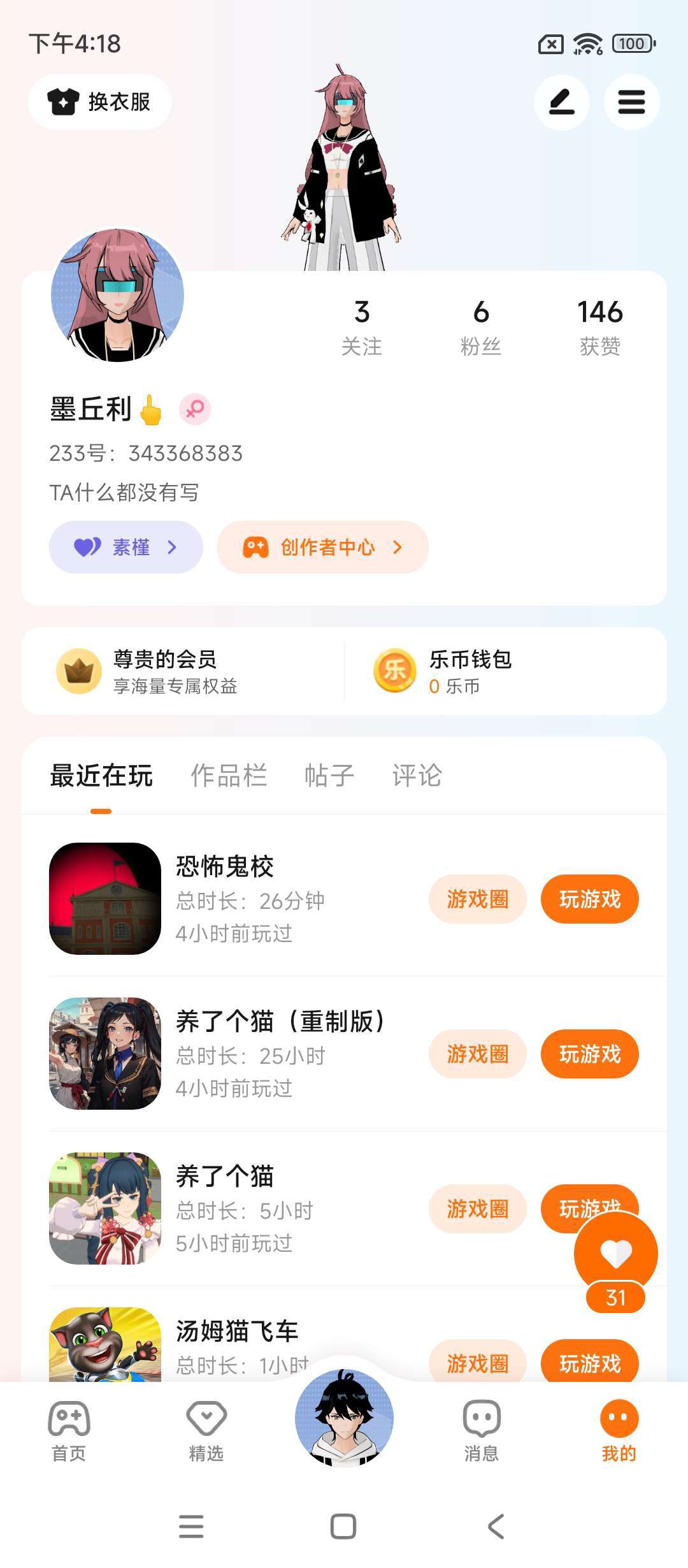The width and height of the screenshot is (688, 1568).
Task: Switch to the 作品栏 tab
Action: coord(229,776)
